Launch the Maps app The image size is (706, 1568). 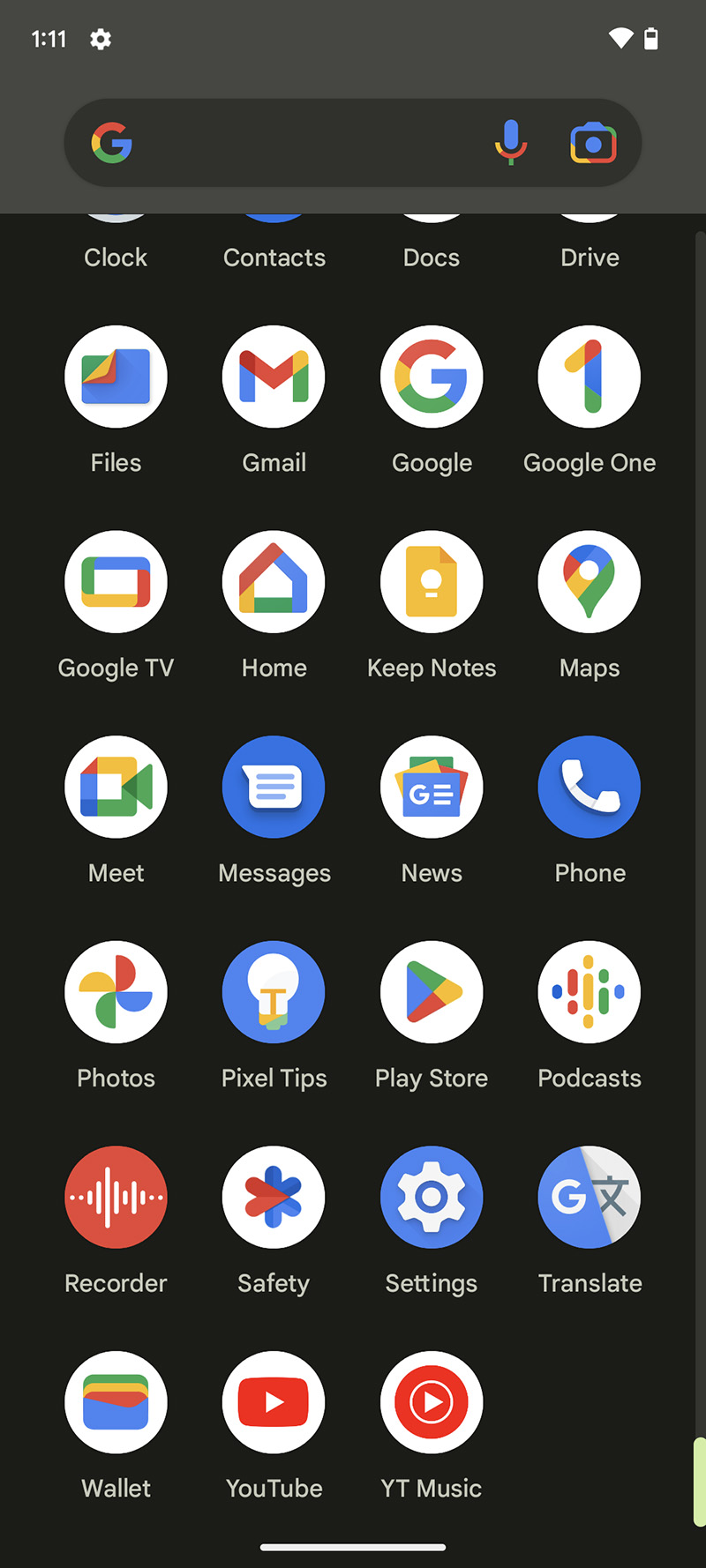coord(590,582)
